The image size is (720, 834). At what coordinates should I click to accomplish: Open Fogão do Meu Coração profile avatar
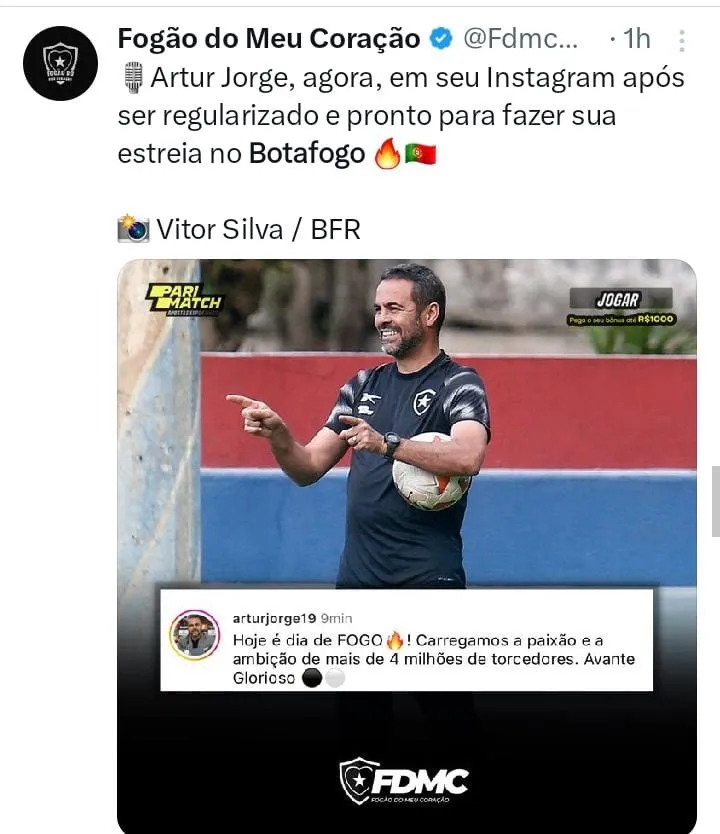(60, 63)
